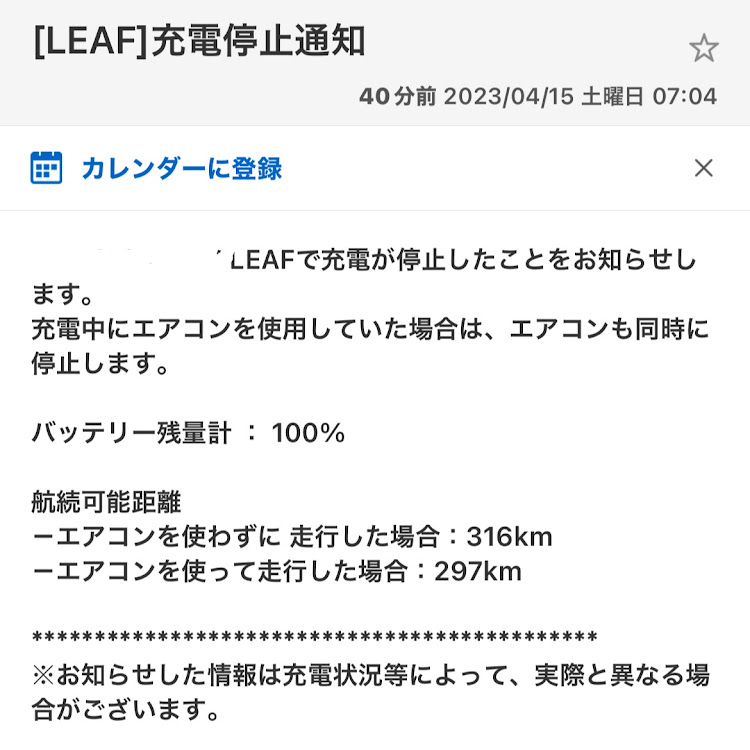Tap カレンダーに登録 to add to calendar
Image resolution: width=750 pixels, height=750 pixels.
coord(180,168)
